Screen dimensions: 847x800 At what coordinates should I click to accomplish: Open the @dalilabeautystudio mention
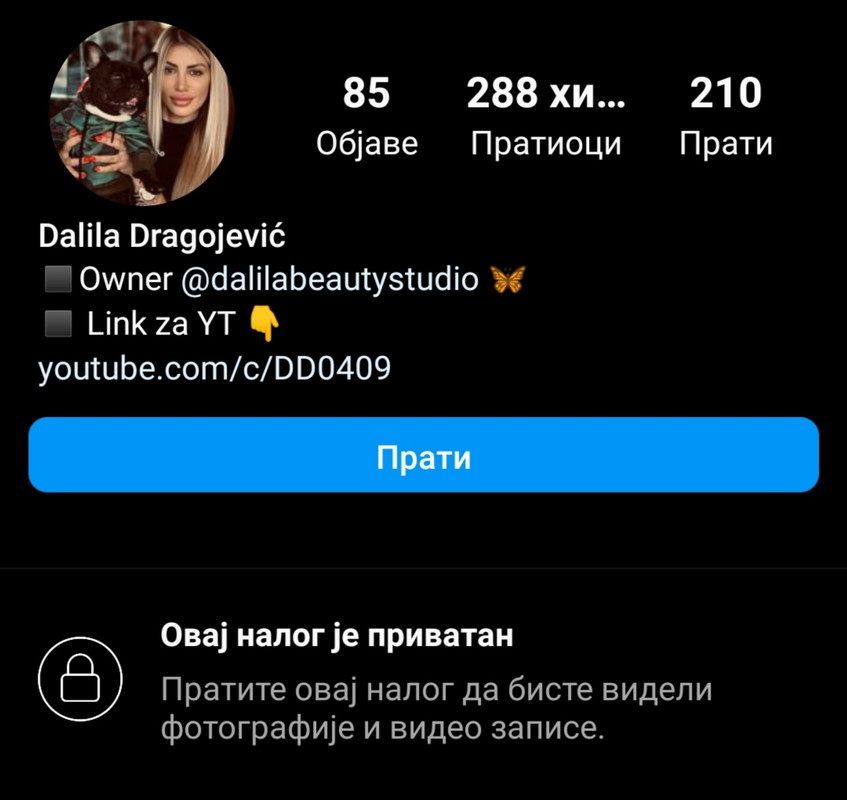click(x=330, y=279)
